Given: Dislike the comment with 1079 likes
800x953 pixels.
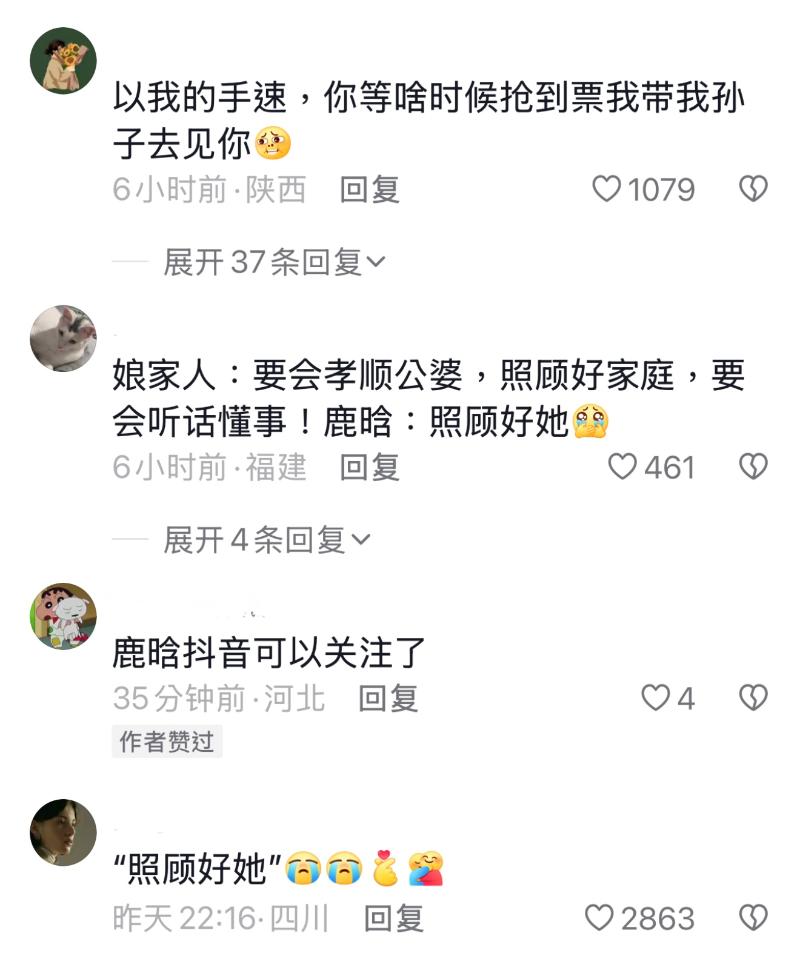Looking at the screenshot, I should click(752, 189).
